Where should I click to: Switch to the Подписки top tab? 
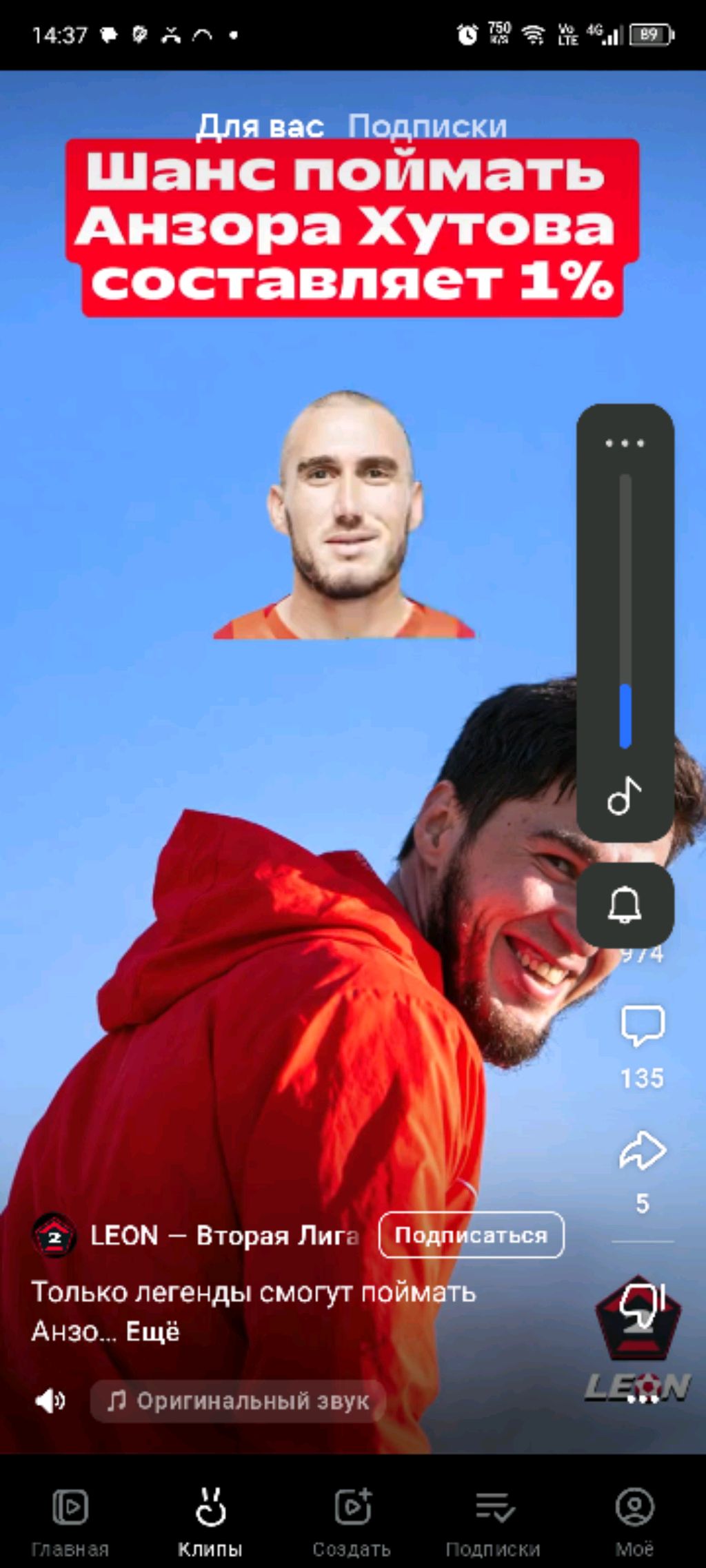click(427, 127)
